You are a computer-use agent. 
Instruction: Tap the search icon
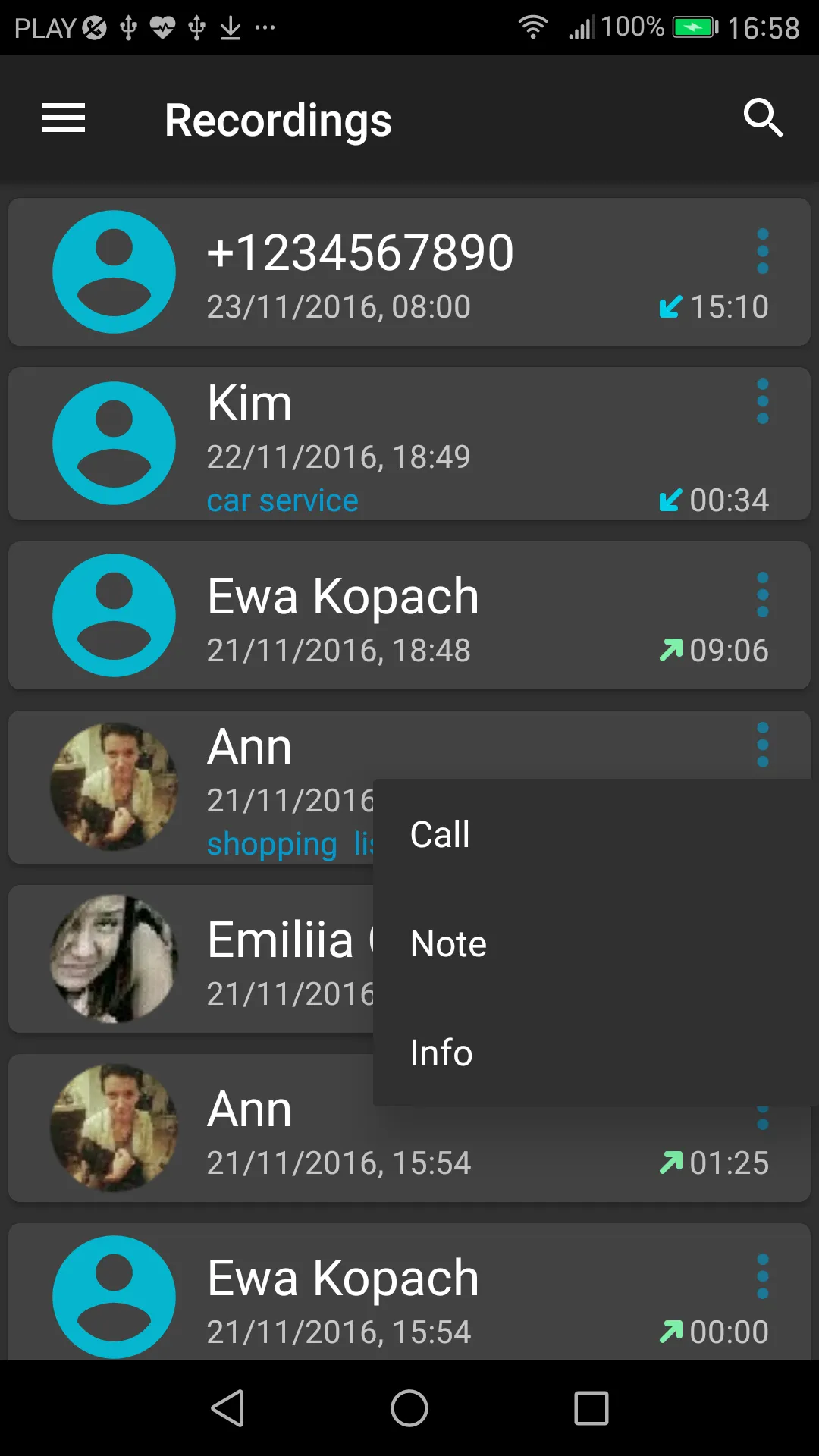coord(764,118)
